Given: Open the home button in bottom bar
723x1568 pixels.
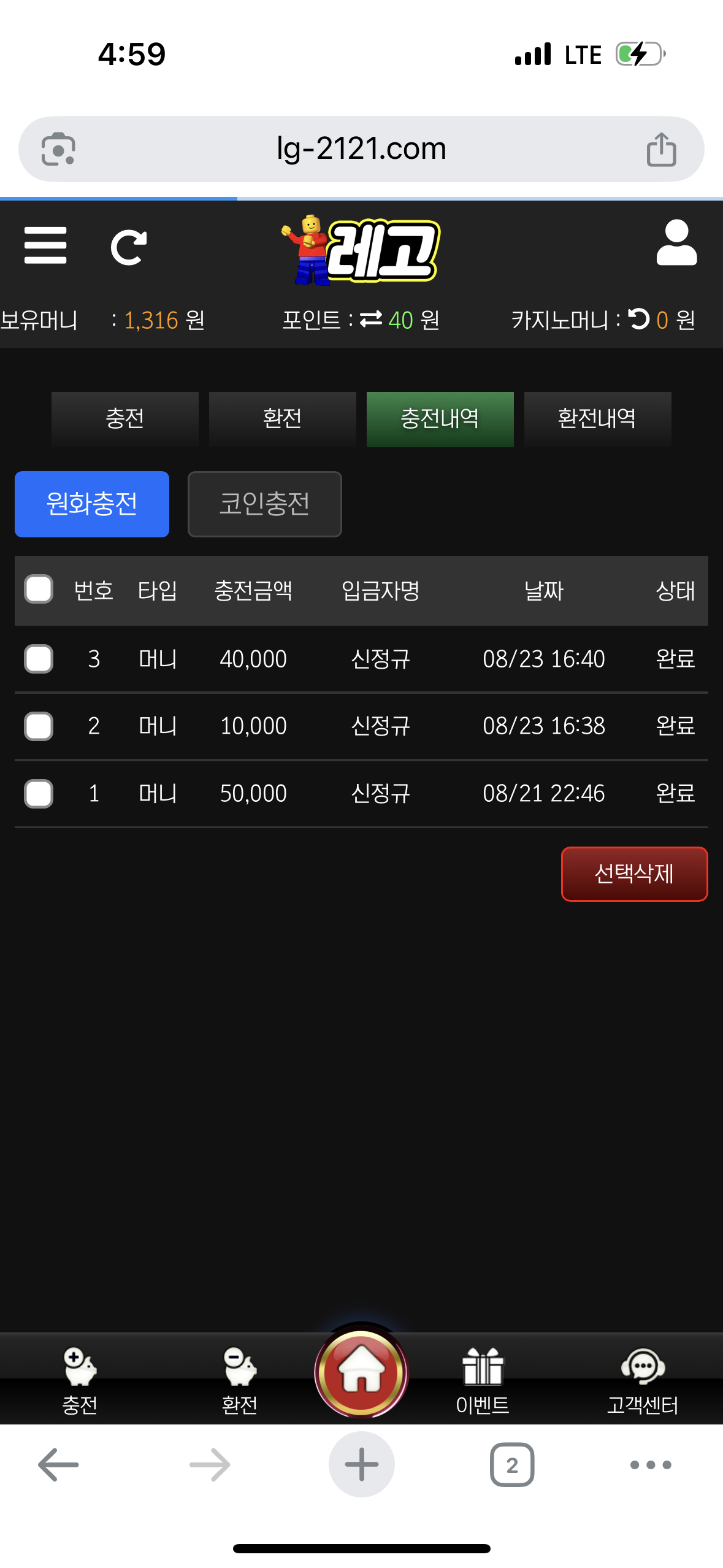Looking at the screenshot, I should (x=361, y=1373).
